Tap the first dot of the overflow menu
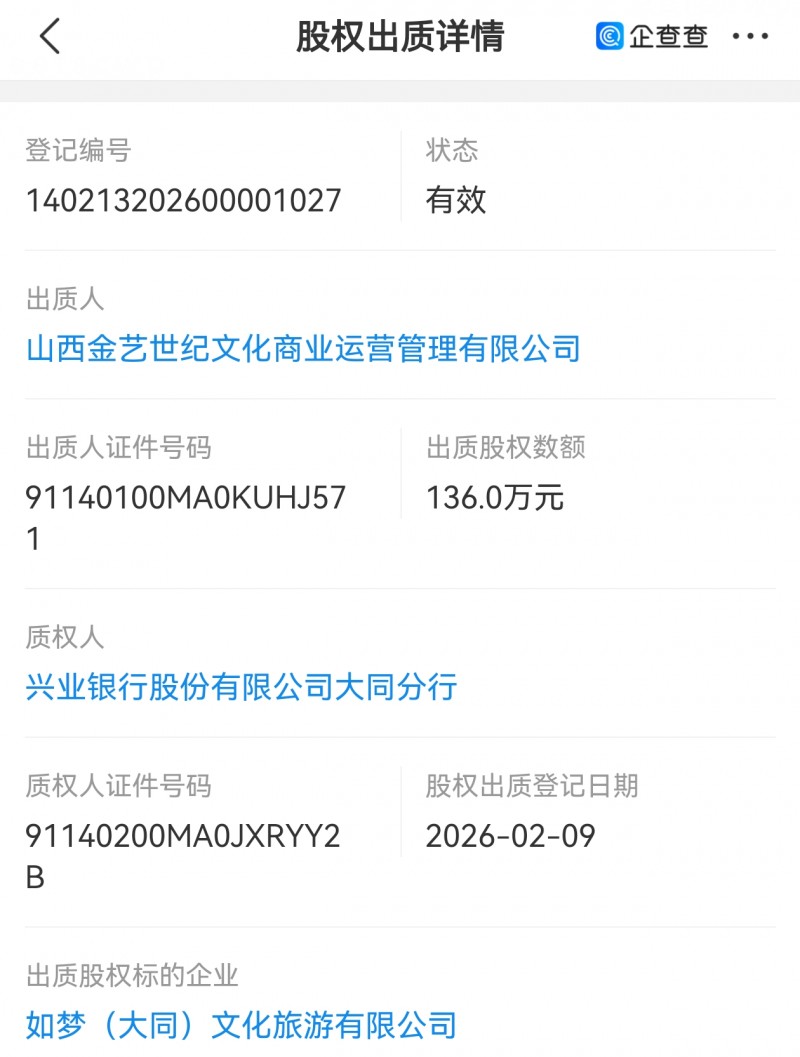The image size is (800, 1057). pos(734,37)
